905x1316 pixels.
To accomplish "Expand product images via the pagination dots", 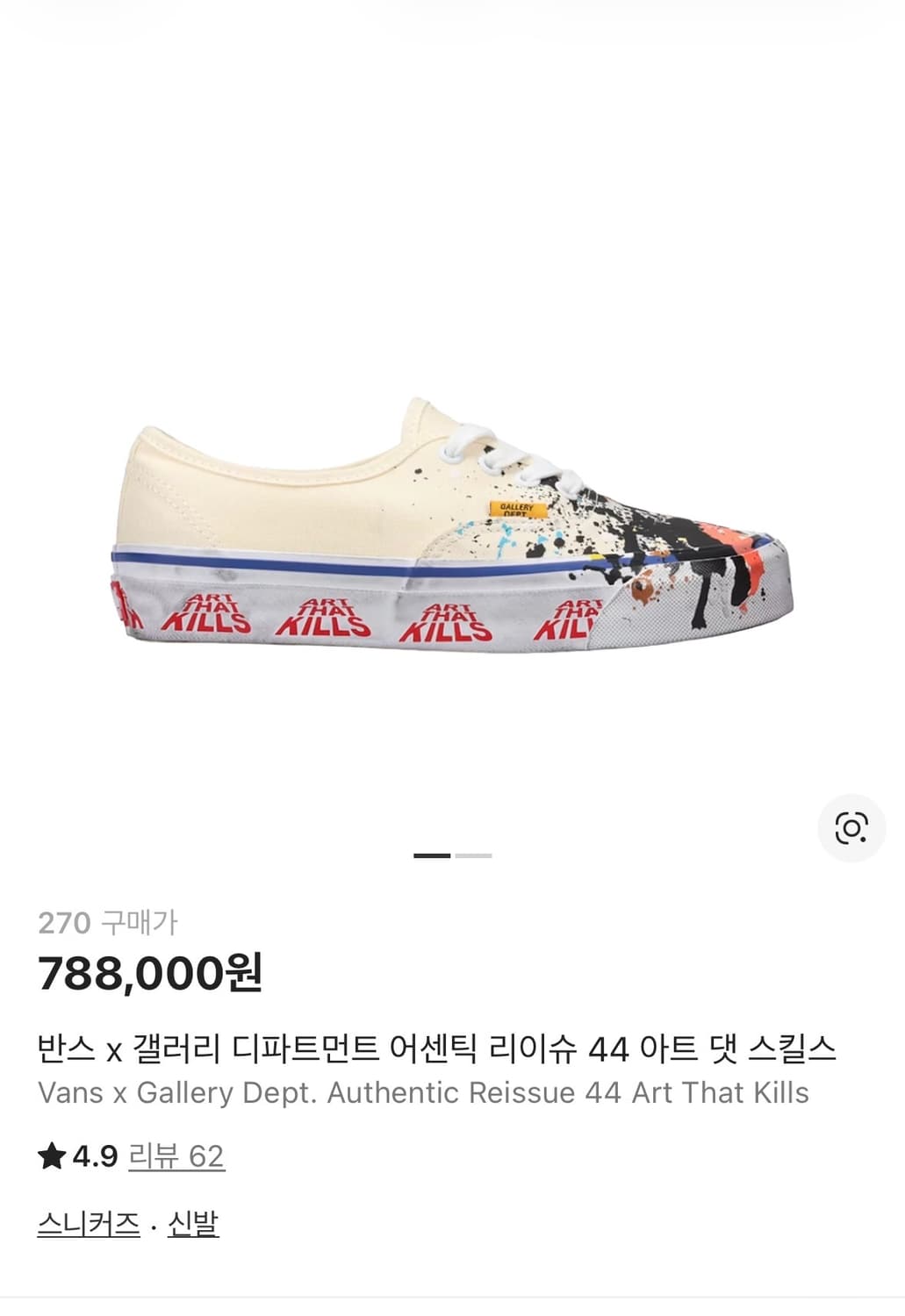I will point(452,855).
